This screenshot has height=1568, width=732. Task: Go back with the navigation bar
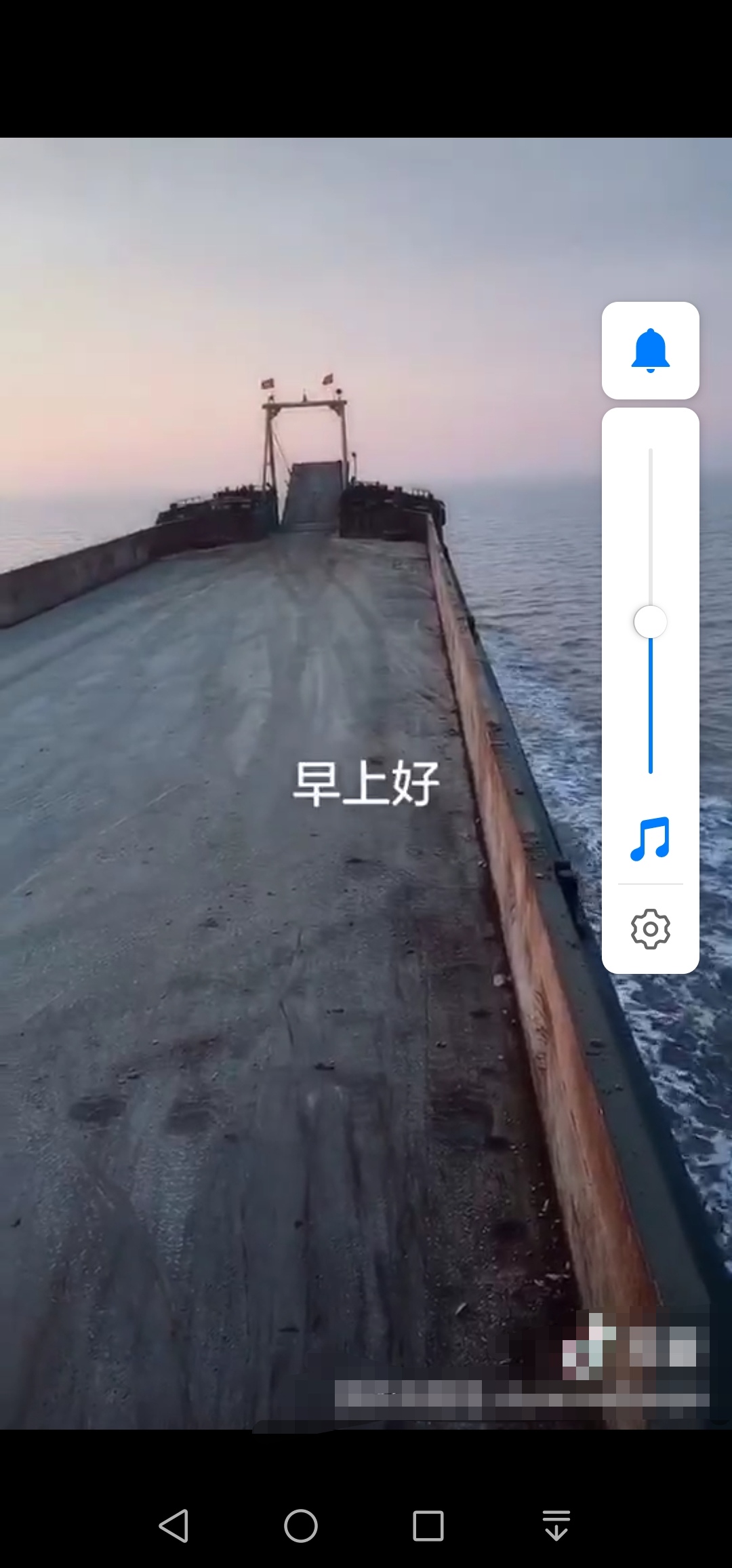coord(174,1526)
